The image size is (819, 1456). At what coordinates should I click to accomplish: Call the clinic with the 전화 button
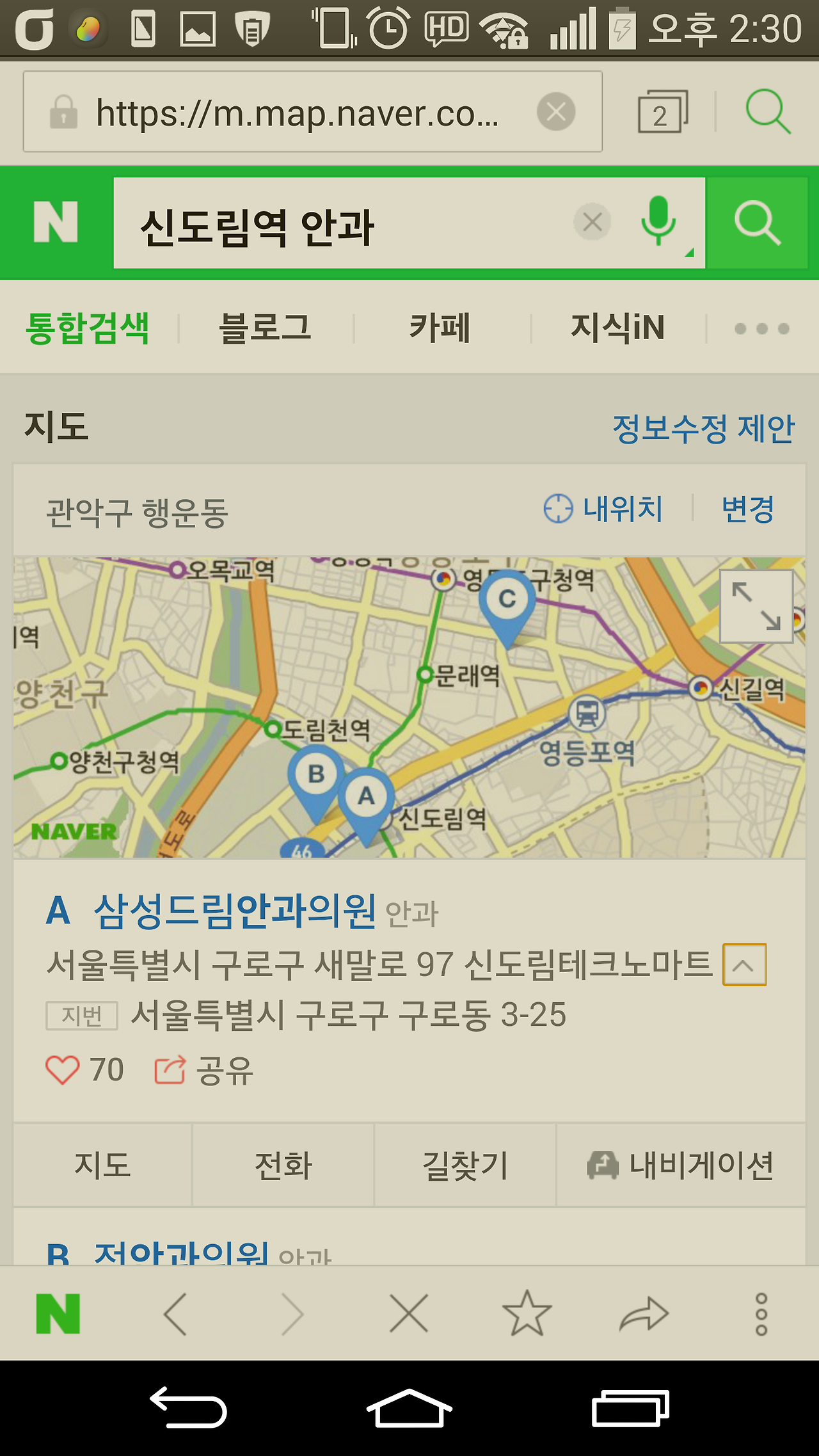(x=283, y=1165)
